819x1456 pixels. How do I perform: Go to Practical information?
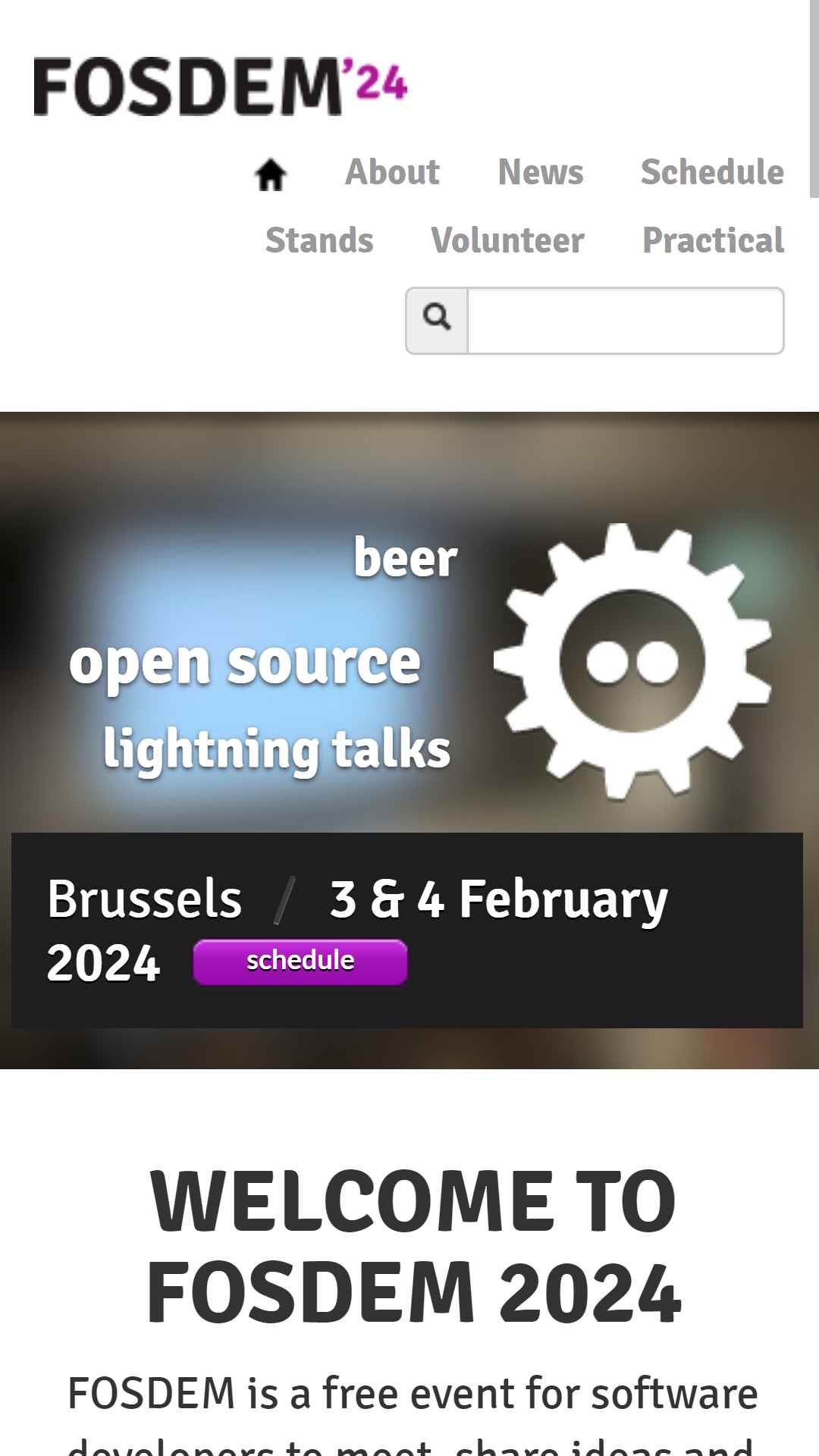pyautogui.click(x=713, y=240)
